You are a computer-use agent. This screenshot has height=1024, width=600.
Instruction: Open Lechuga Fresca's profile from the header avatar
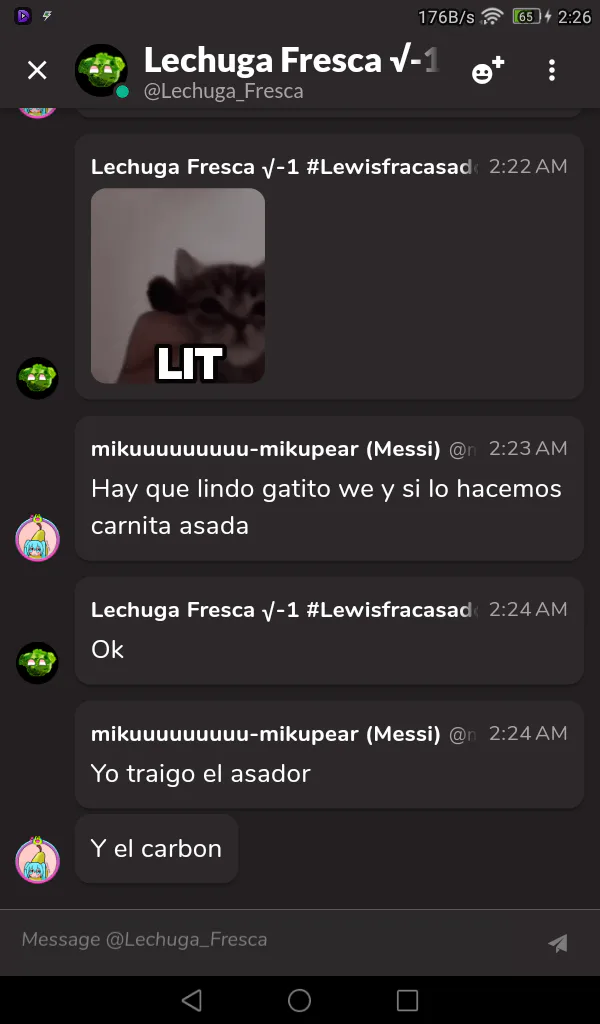(x=102, y=71)
